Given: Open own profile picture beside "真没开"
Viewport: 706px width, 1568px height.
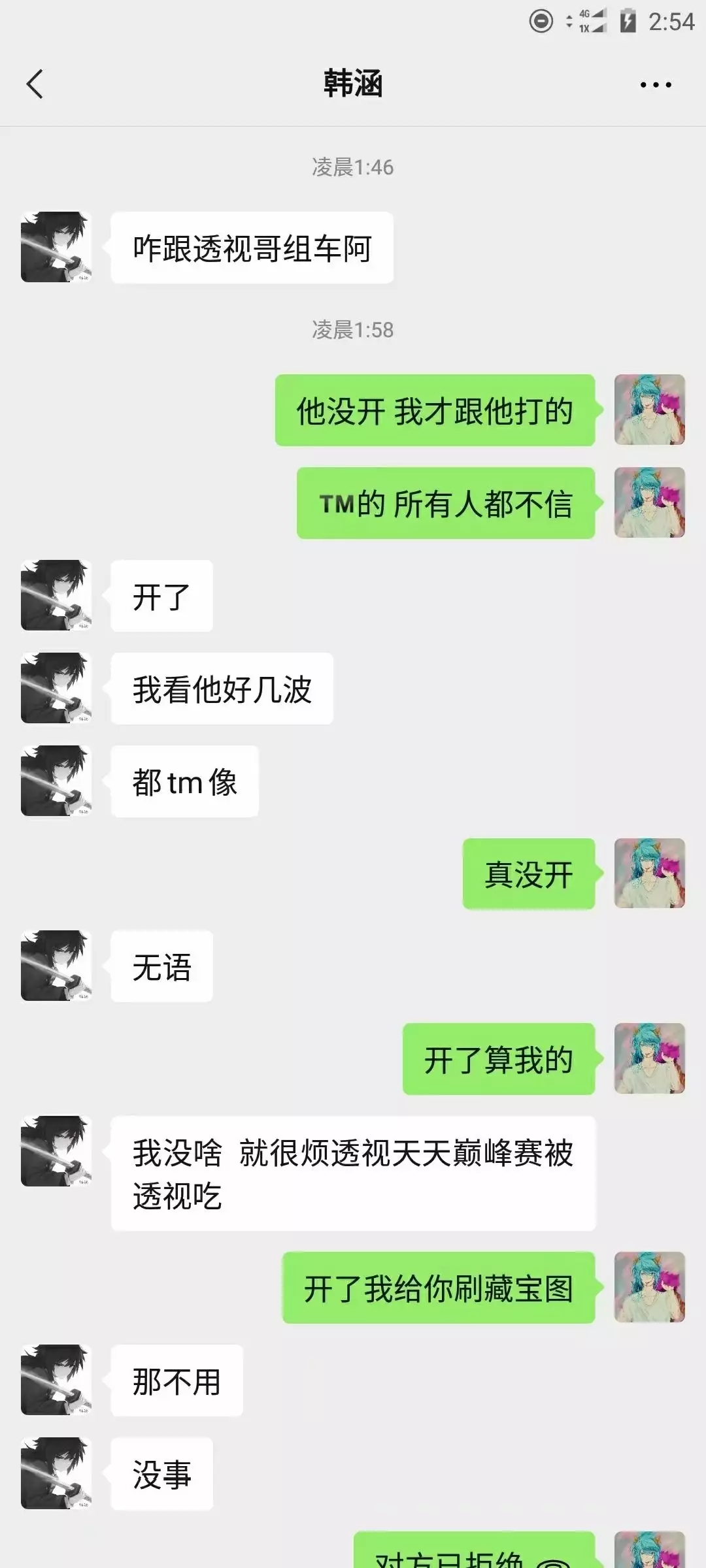Looking at the screenshot, I should point(649,874).
